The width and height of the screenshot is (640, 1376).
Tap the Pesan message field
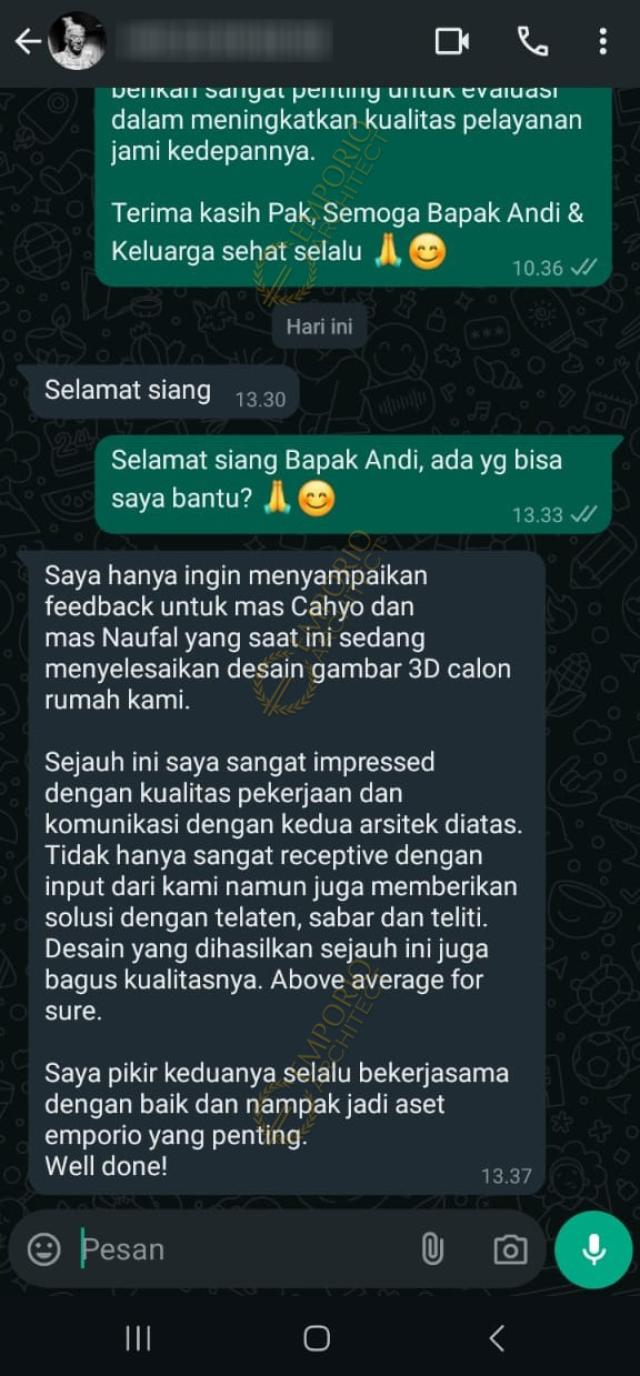(x=240, y=1249)
